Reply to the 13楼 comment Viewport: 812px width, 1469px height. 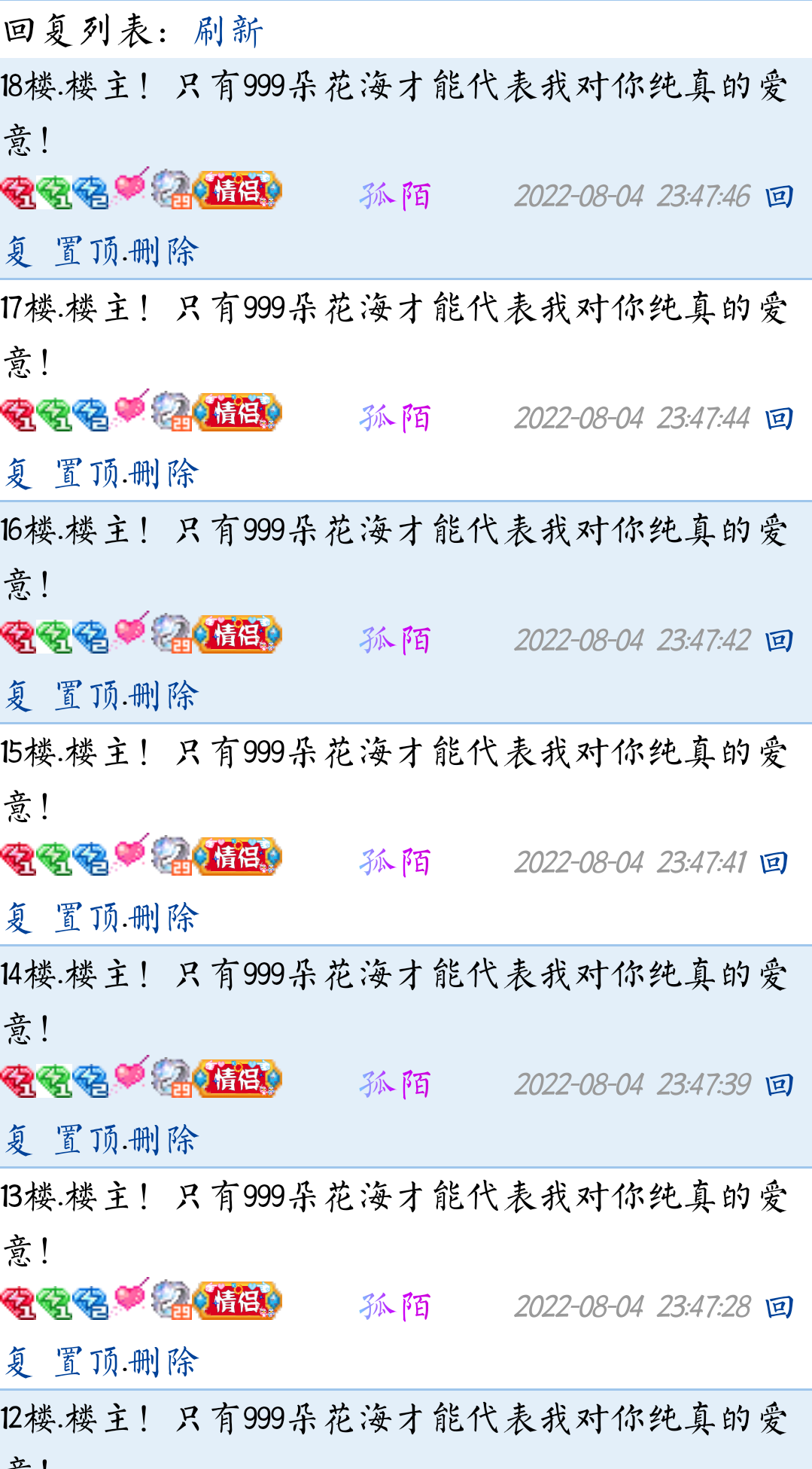coord(779,1306)
